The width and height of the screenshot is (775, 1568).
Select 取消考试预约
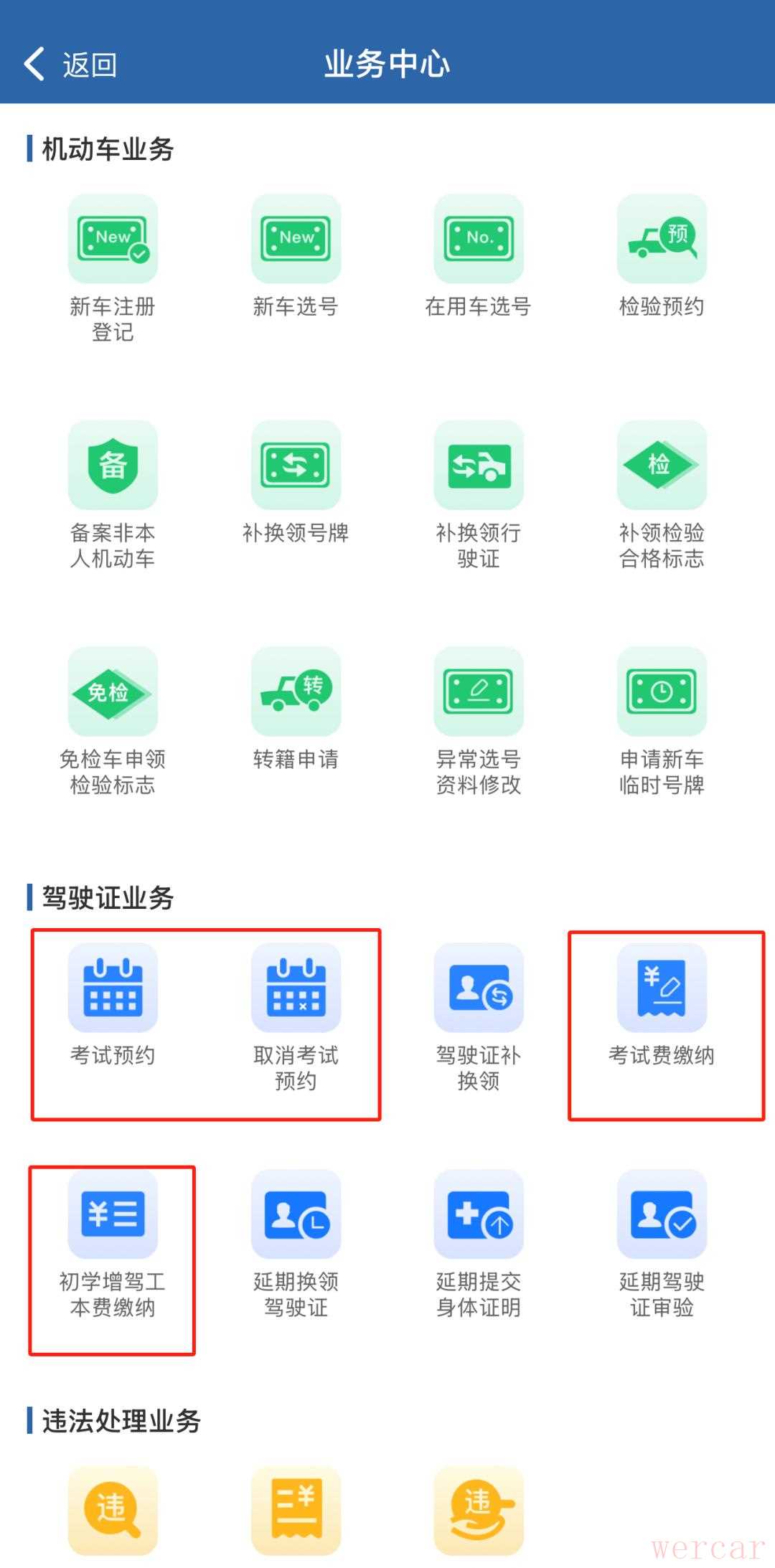point(296,988)
